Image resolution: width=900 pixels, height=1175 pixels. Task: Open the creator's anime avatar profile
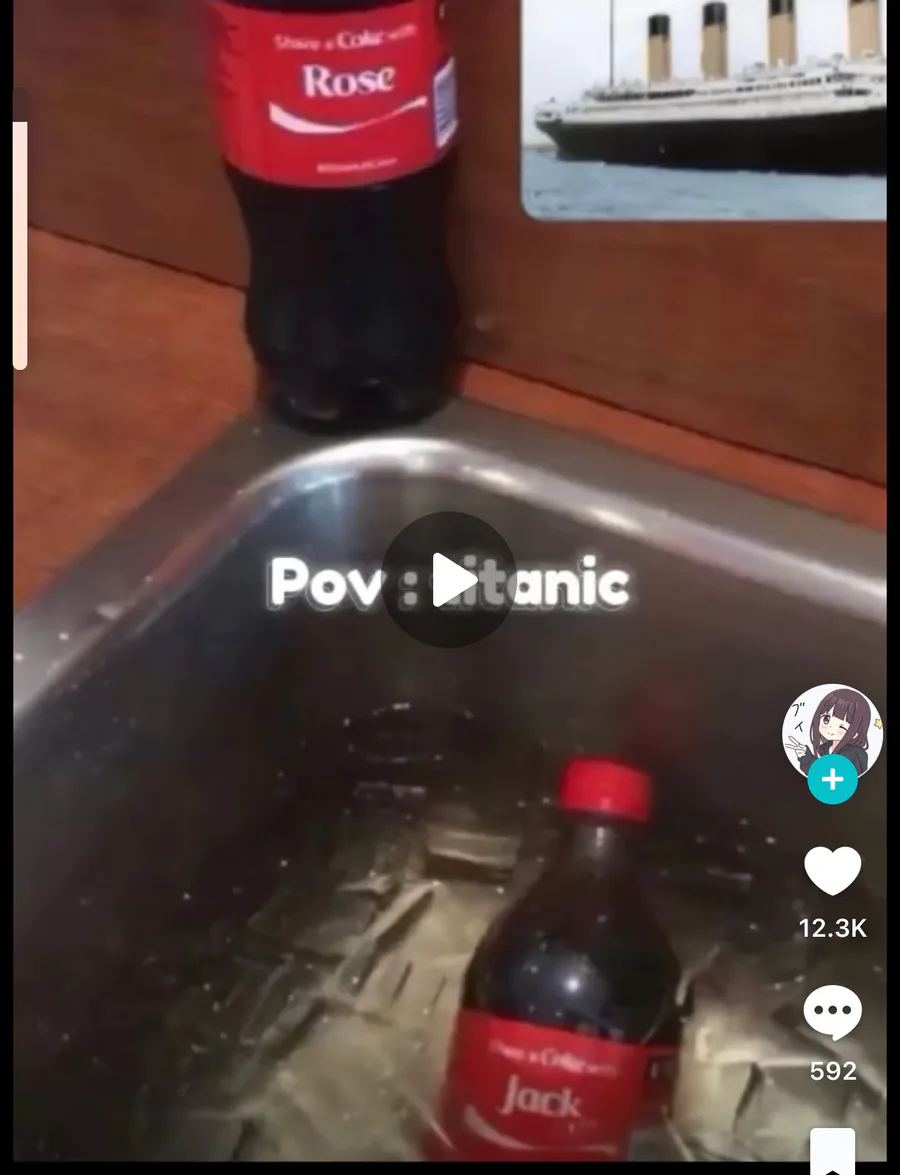(832, 731)
